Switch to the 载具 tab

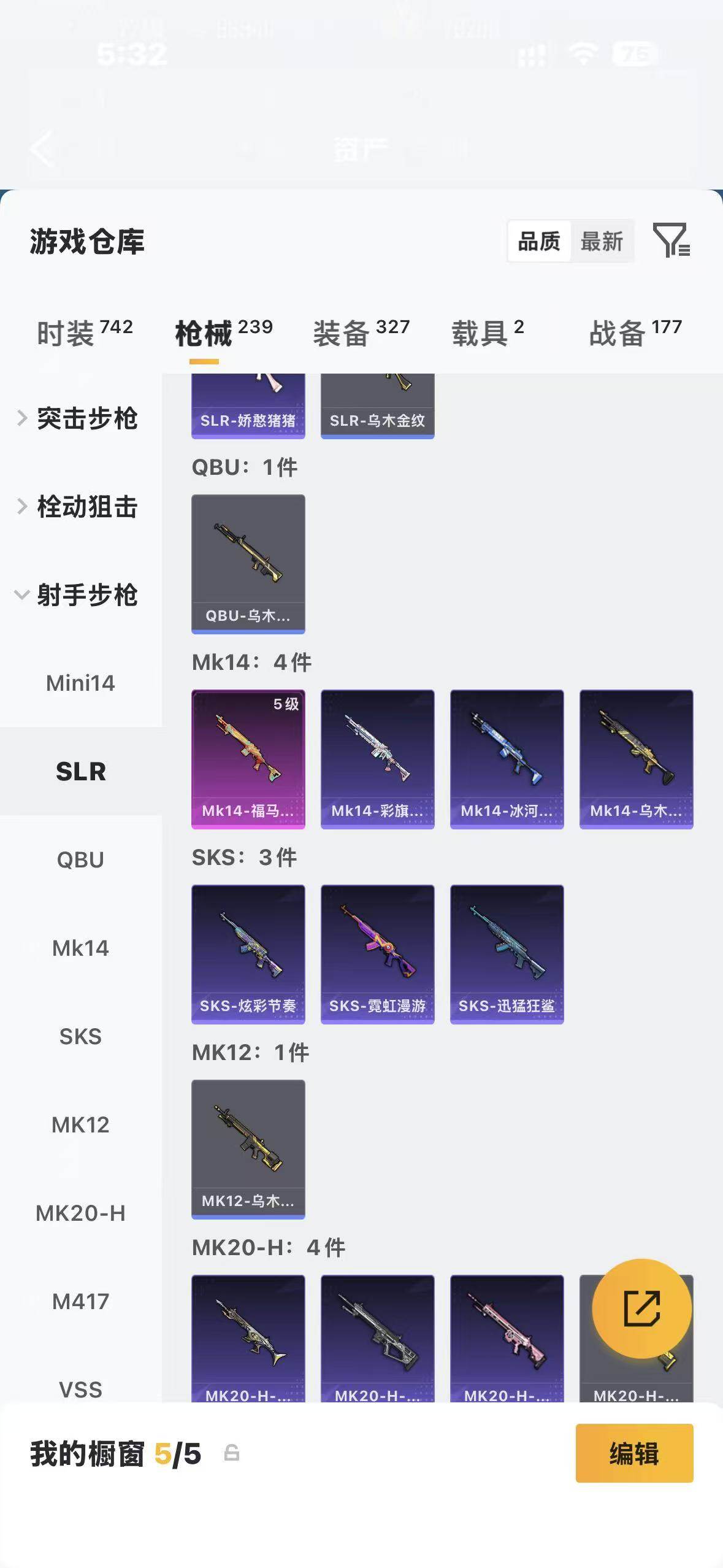[488, 333]
